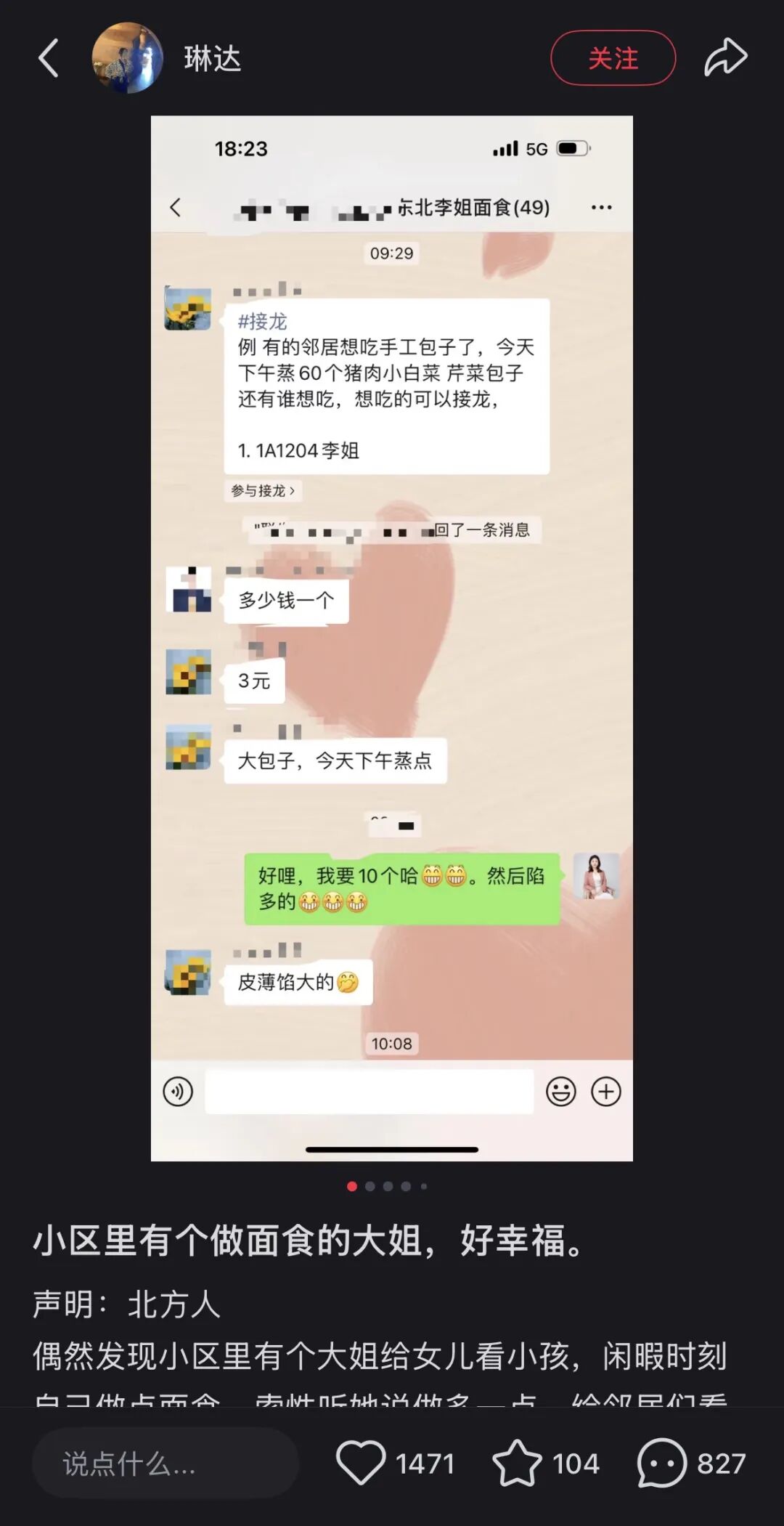Open the comments via the bubble icon
The image size is (784, 1526).
coord(661,1463)
